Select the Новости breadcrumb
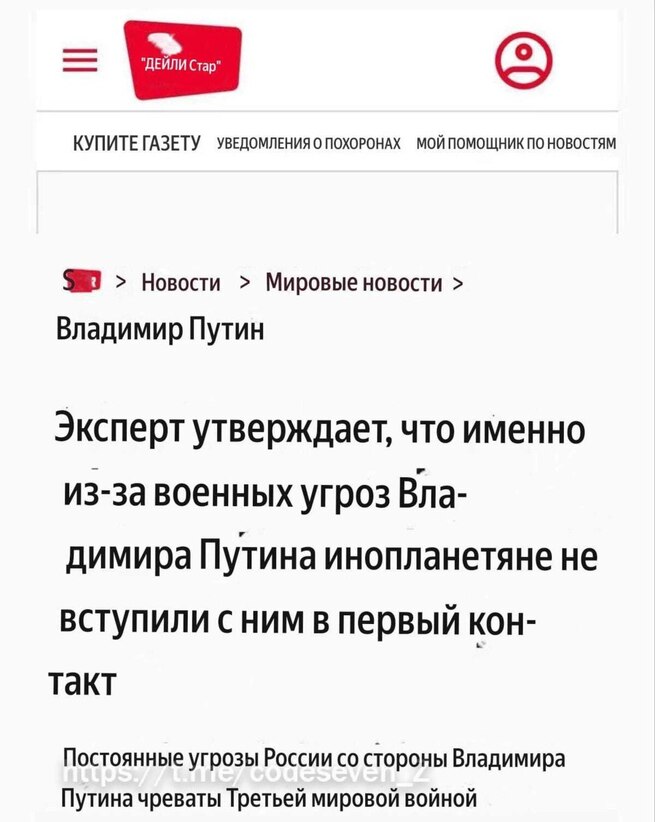This screenshot has width=655, height=822. coord(181,283)
